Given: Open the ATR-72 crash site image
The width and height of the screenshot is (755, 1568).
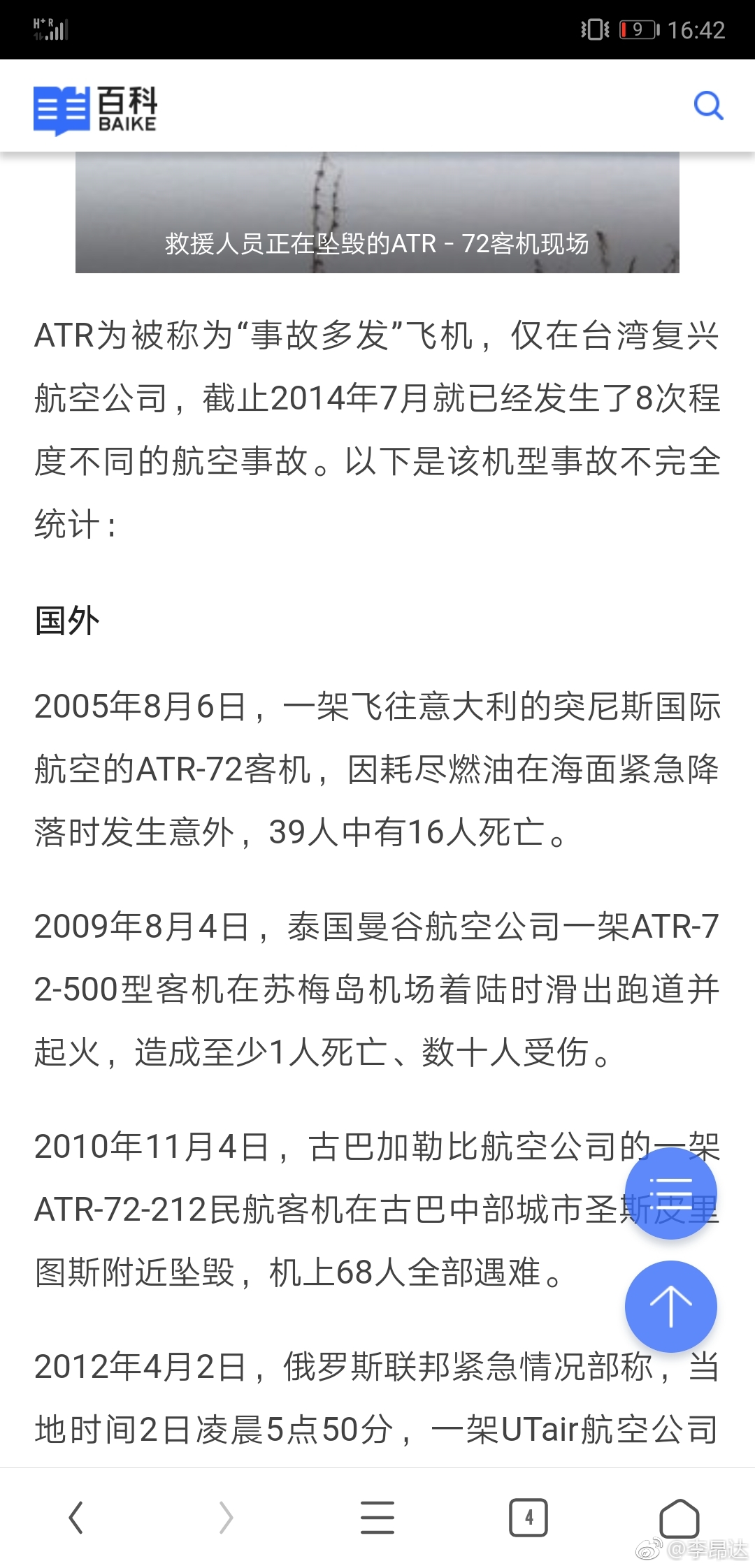Looking at the screenshot, I should coord(377,212).
